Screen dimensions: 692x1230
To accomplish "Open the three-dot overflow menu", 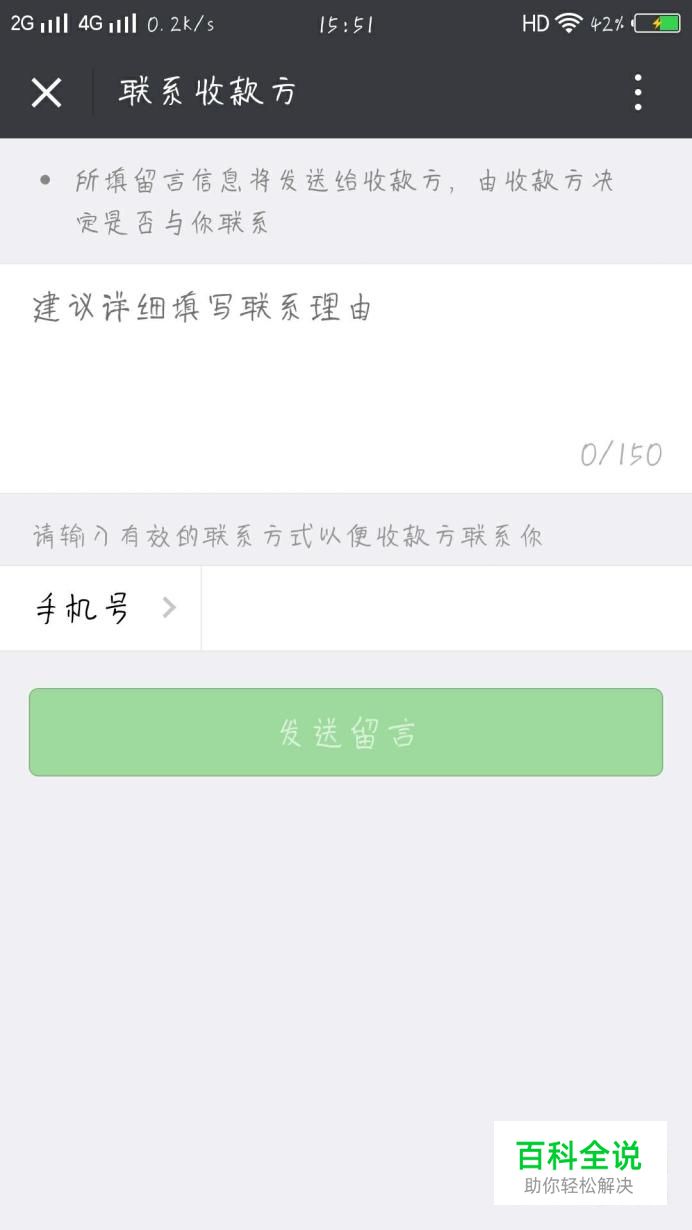I will [638, 93].
